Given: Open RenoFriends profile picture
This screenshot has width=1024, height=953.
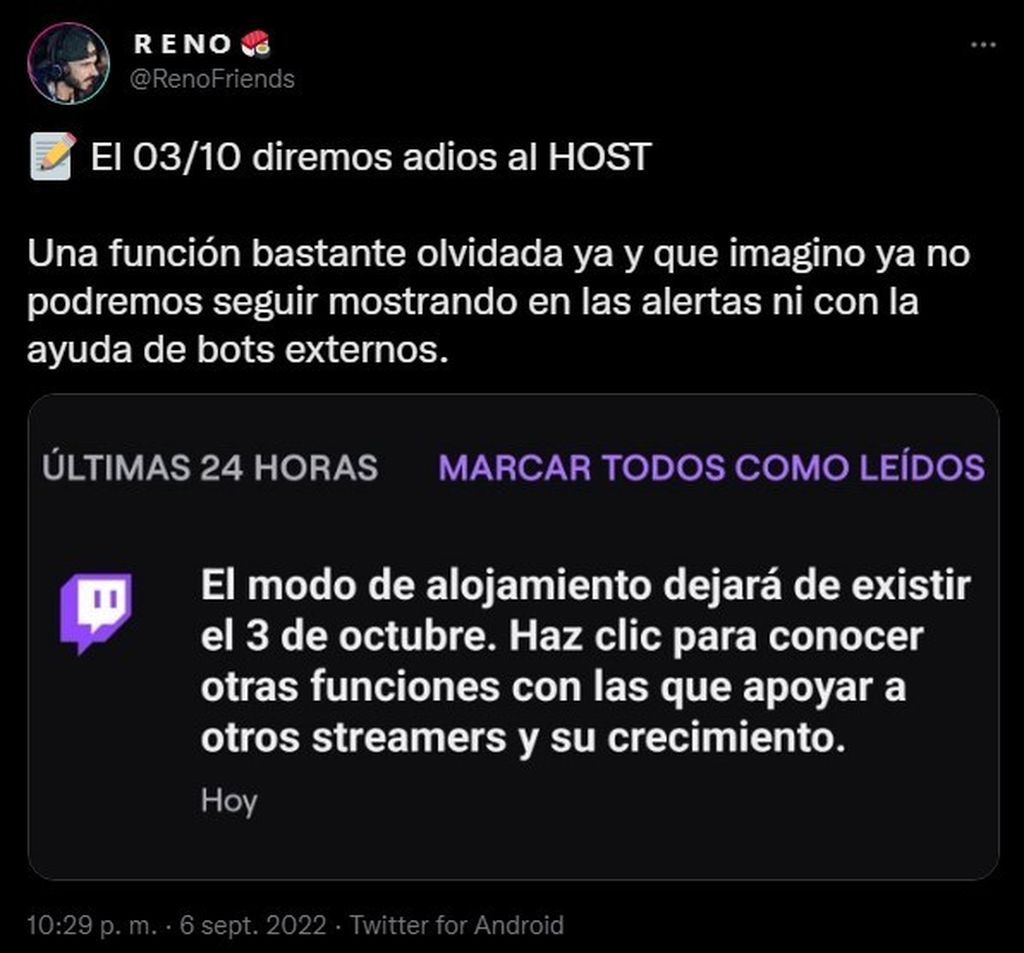Looking at the screenshot, I should pyautogui.click(x=68, y=62).
